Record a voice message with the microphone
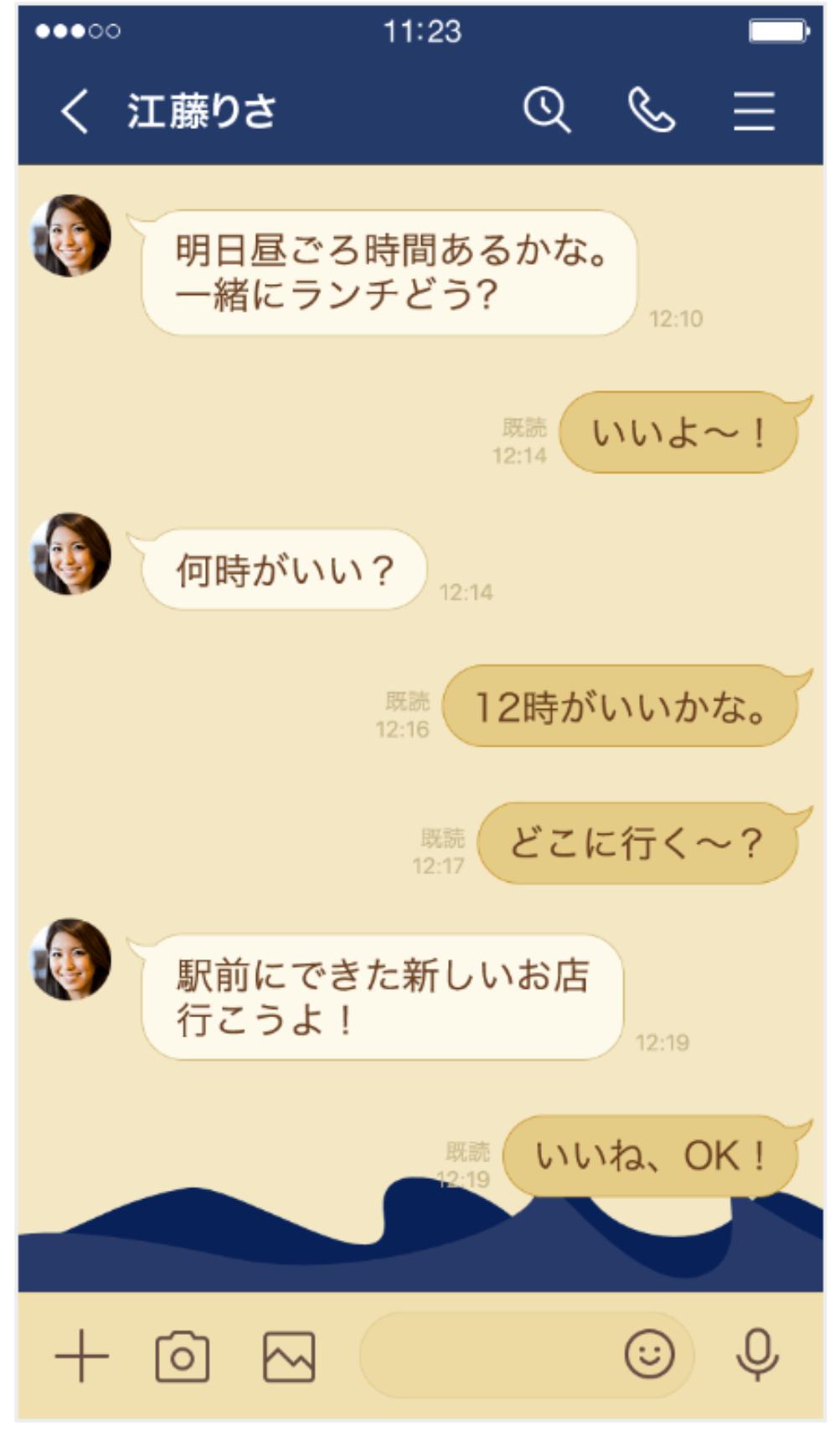Screen dimensions: 840x1432 pos(757,1355)
